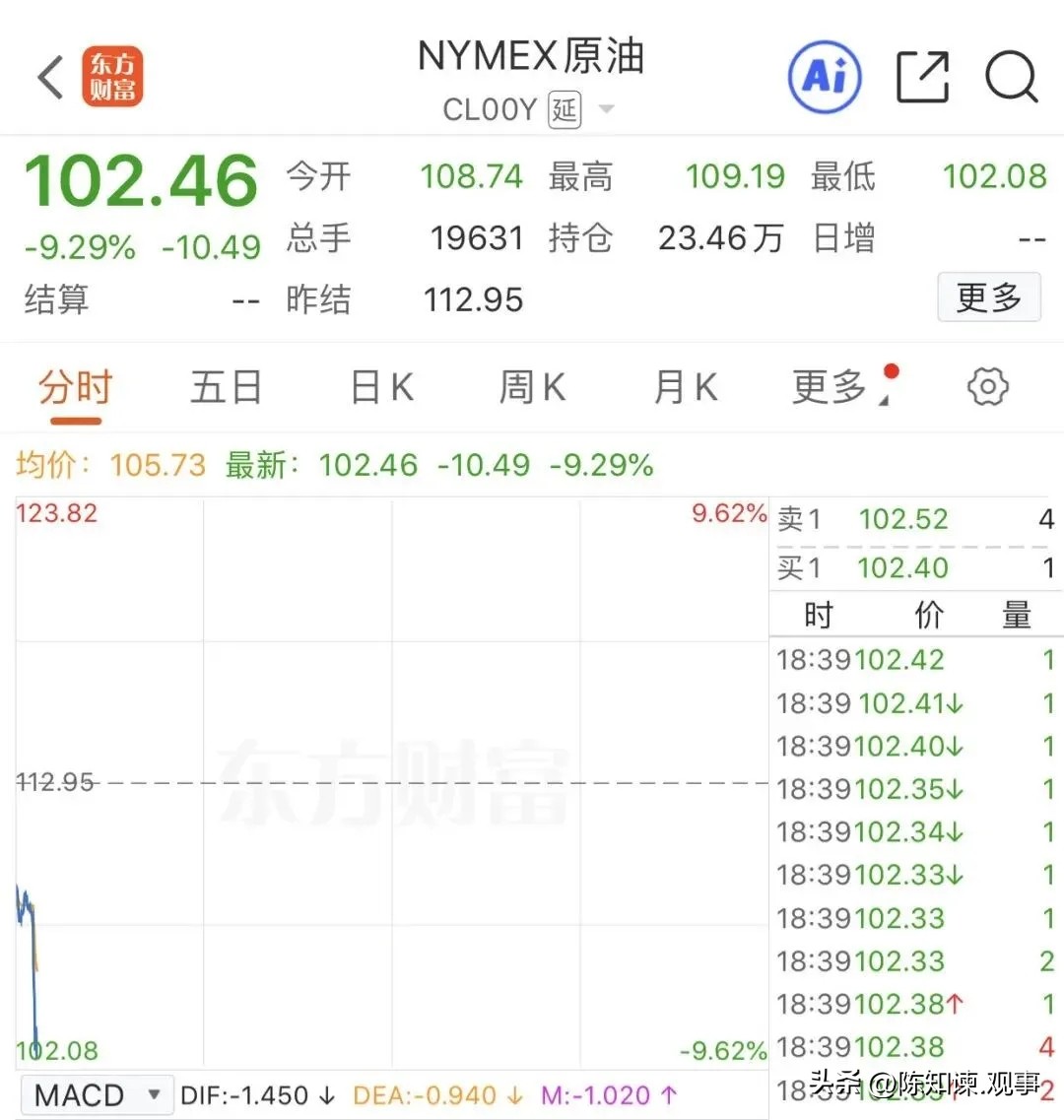Image resolution: width=1064 pixels, height=1120 pixels.
Task: Change the MACD indicator dropdown
Action: tap(96, 1095)
